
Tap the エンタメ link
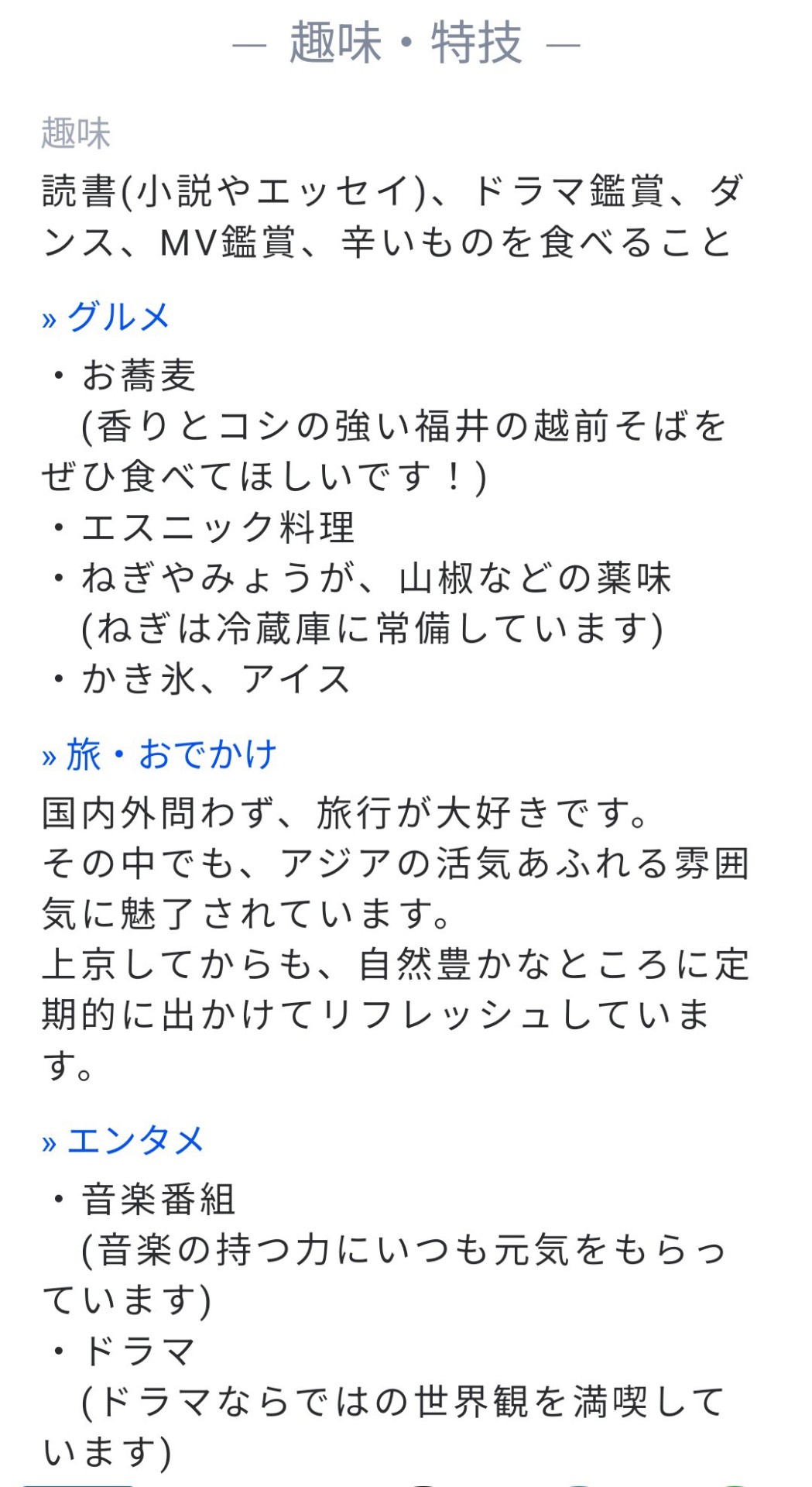(135, 1141)
